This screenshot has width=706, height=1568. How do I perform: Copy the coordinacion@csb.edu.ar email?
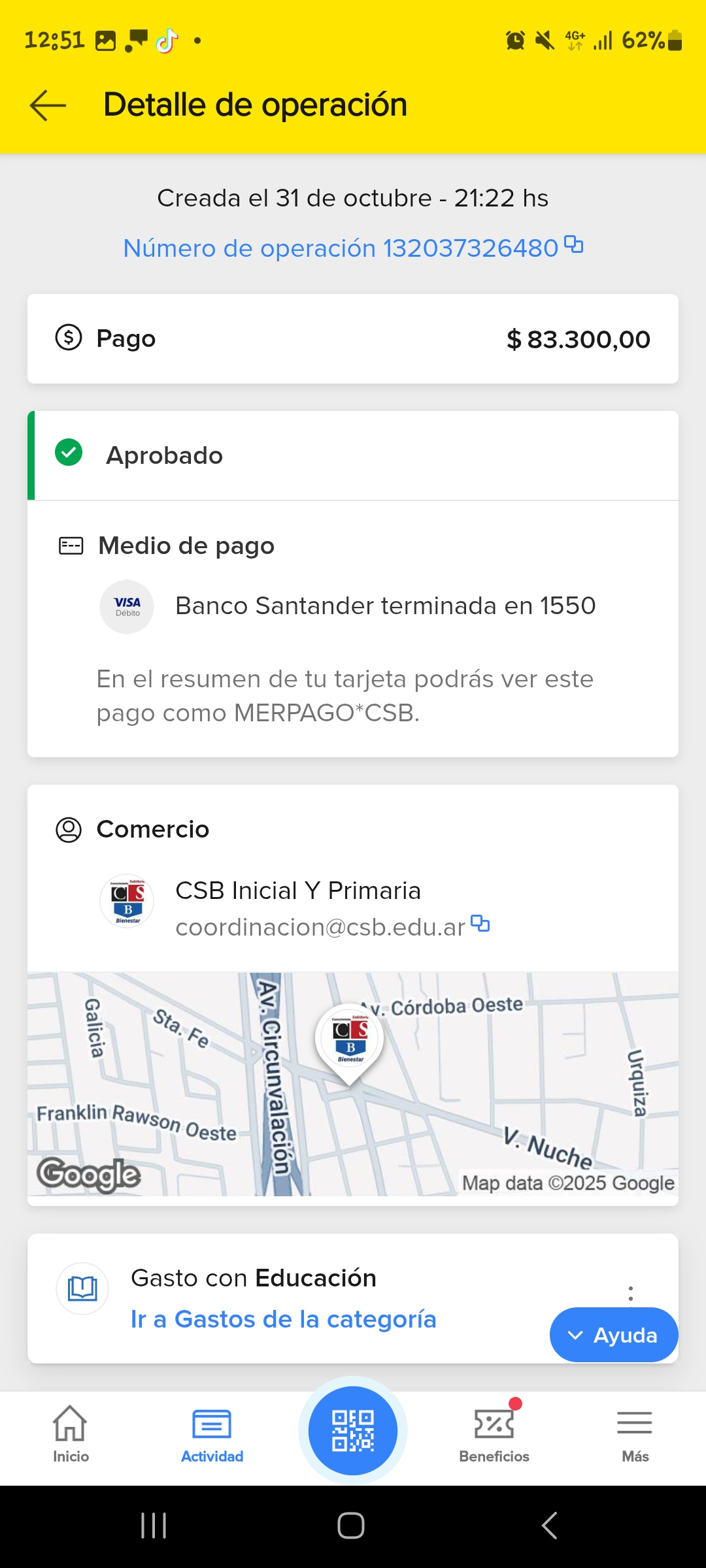pos(480,923)
